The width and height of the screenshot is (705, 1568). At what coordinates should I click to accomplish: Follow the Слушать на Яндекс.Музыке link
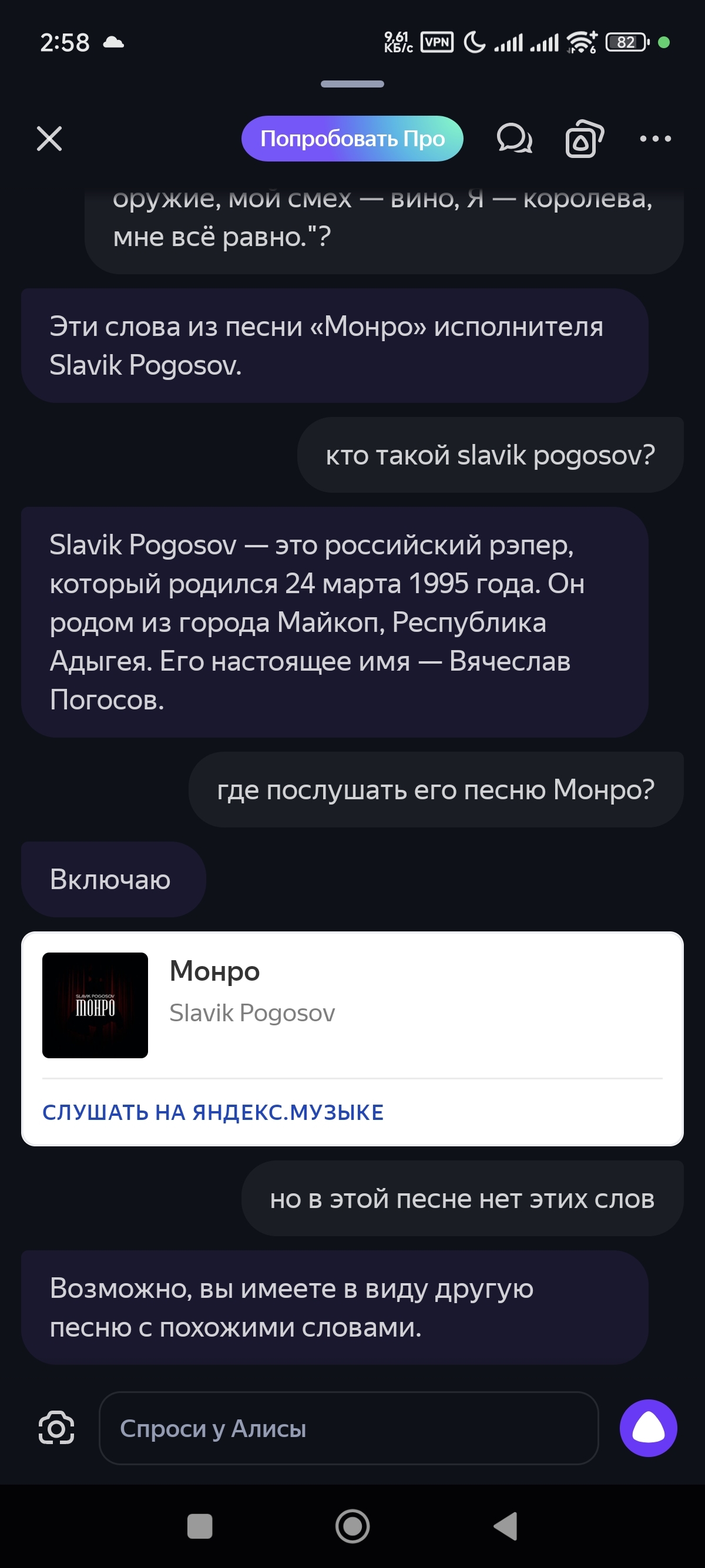pyautogui.click(x=213, y=1113)
